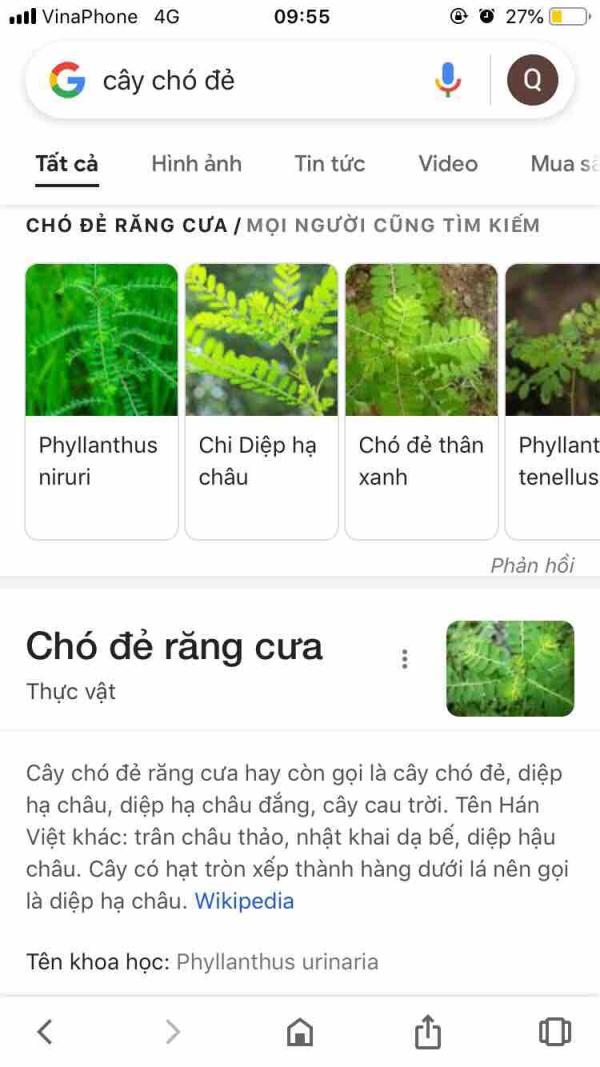600x1067 pixels.
Task: Open the Phyllanthus niruri card
Action: point(101,400)
